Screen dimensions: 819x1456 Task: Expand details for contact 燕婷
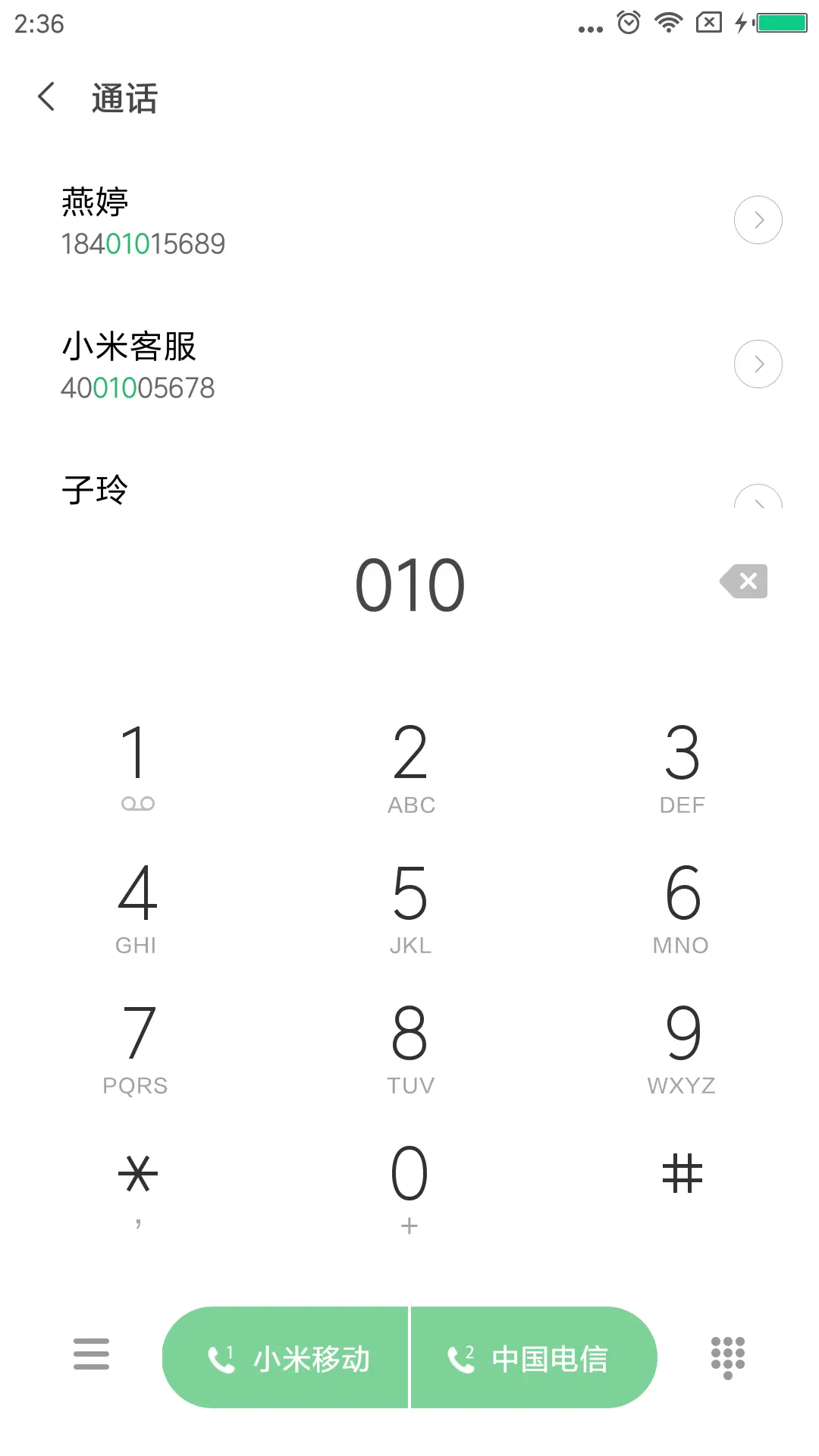pyautogui.click(x=758, y=219)
